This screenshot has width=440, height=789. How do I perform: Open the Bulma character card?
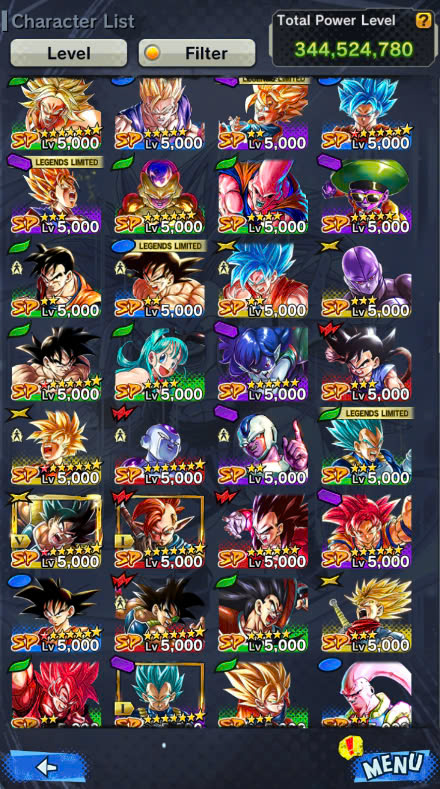(x=159, y=362)
